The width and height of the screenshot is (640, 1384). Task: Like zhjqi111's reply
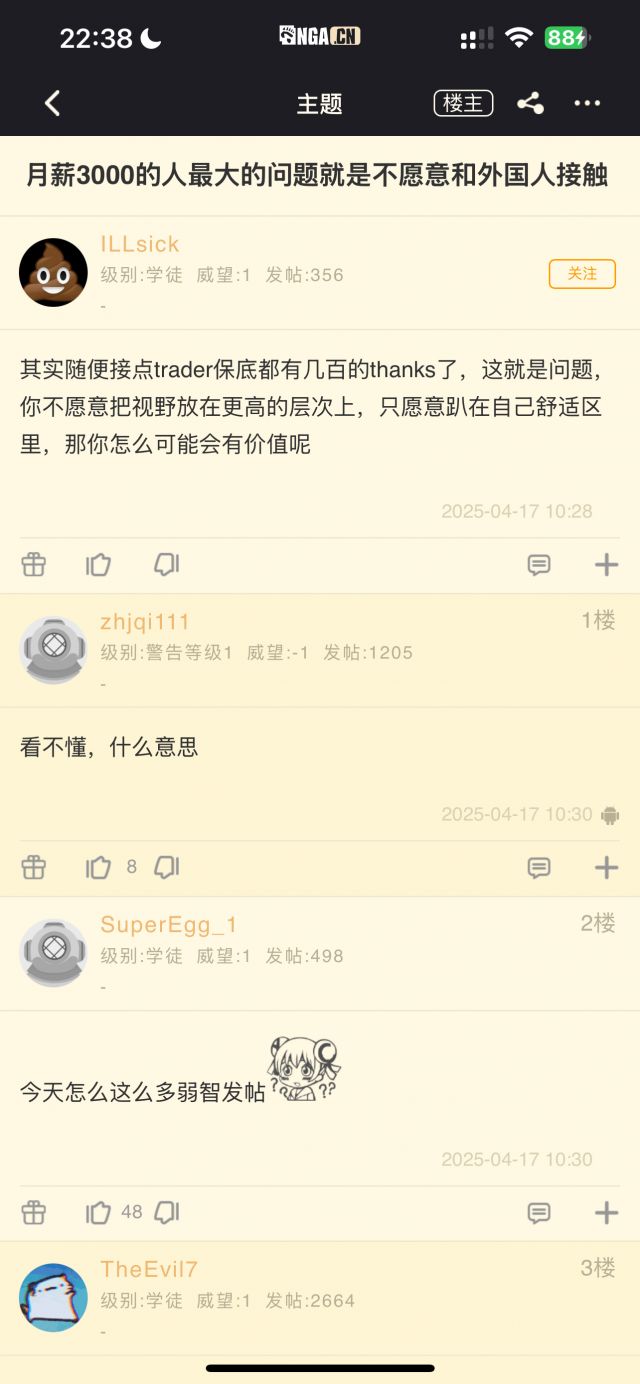[x=98, y=867]
